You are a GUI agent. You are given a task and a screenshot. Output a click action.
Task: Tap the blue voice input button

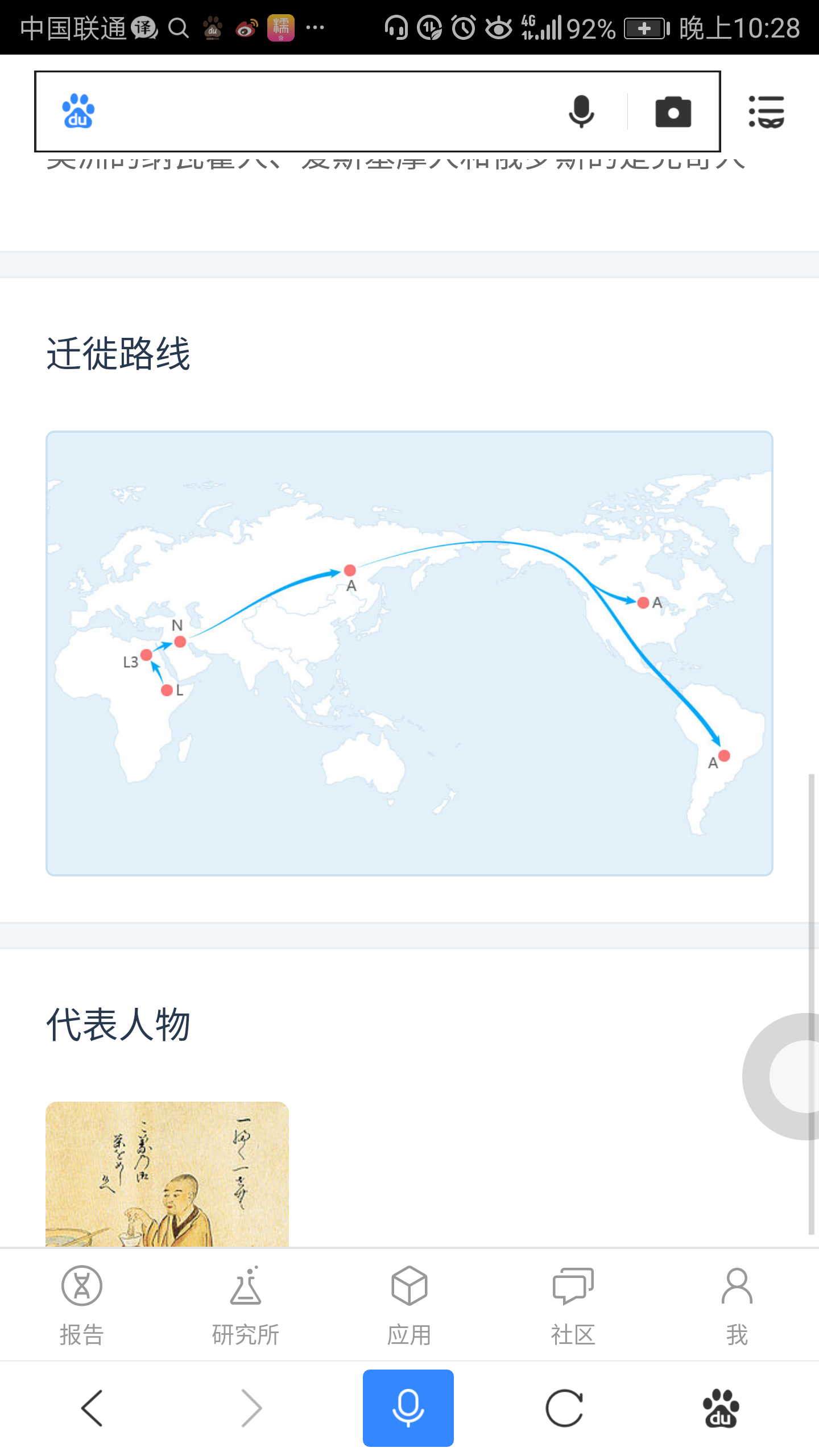[x=408, y=1408]
